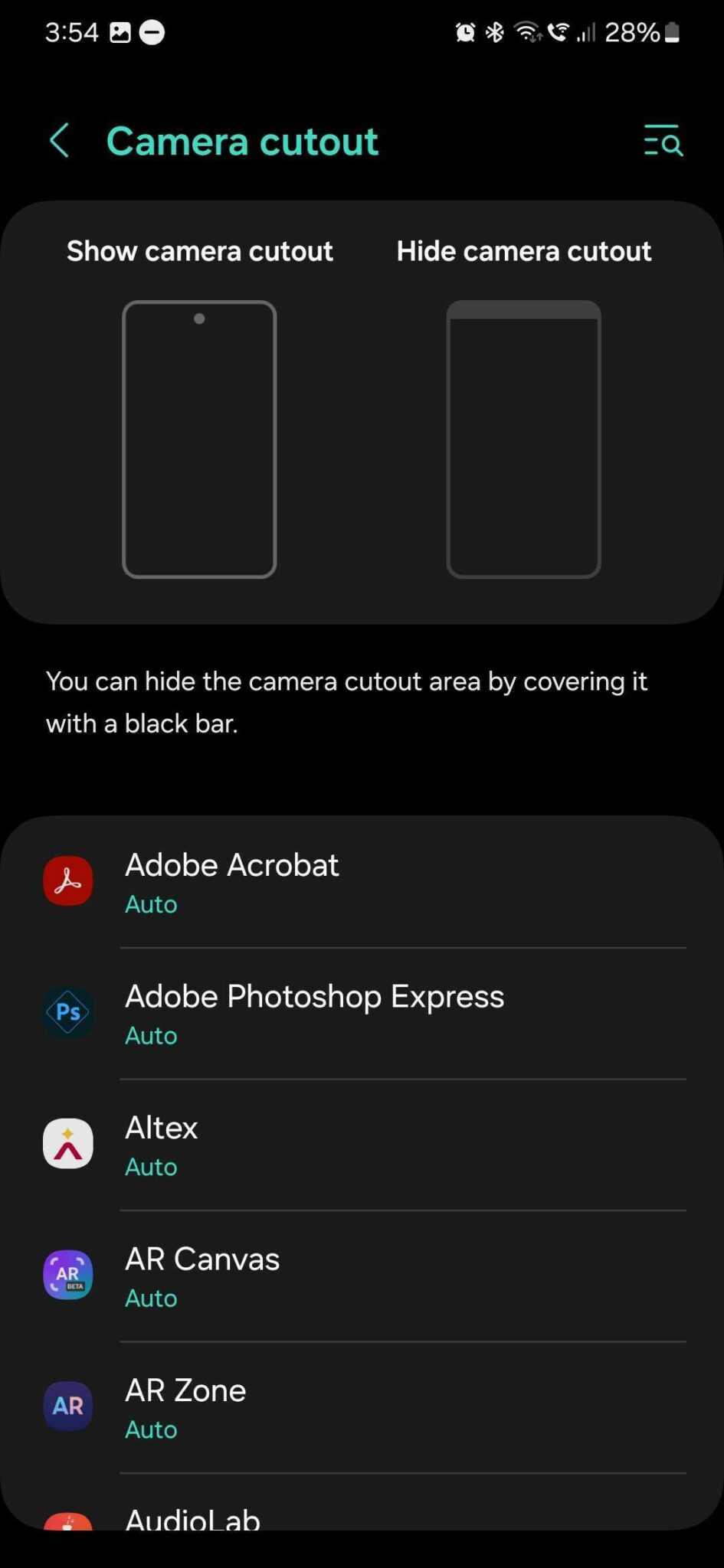Open the Auto option under AR Zone
This screenshot has width=724, height=1568.
[x=151, y=1429]
